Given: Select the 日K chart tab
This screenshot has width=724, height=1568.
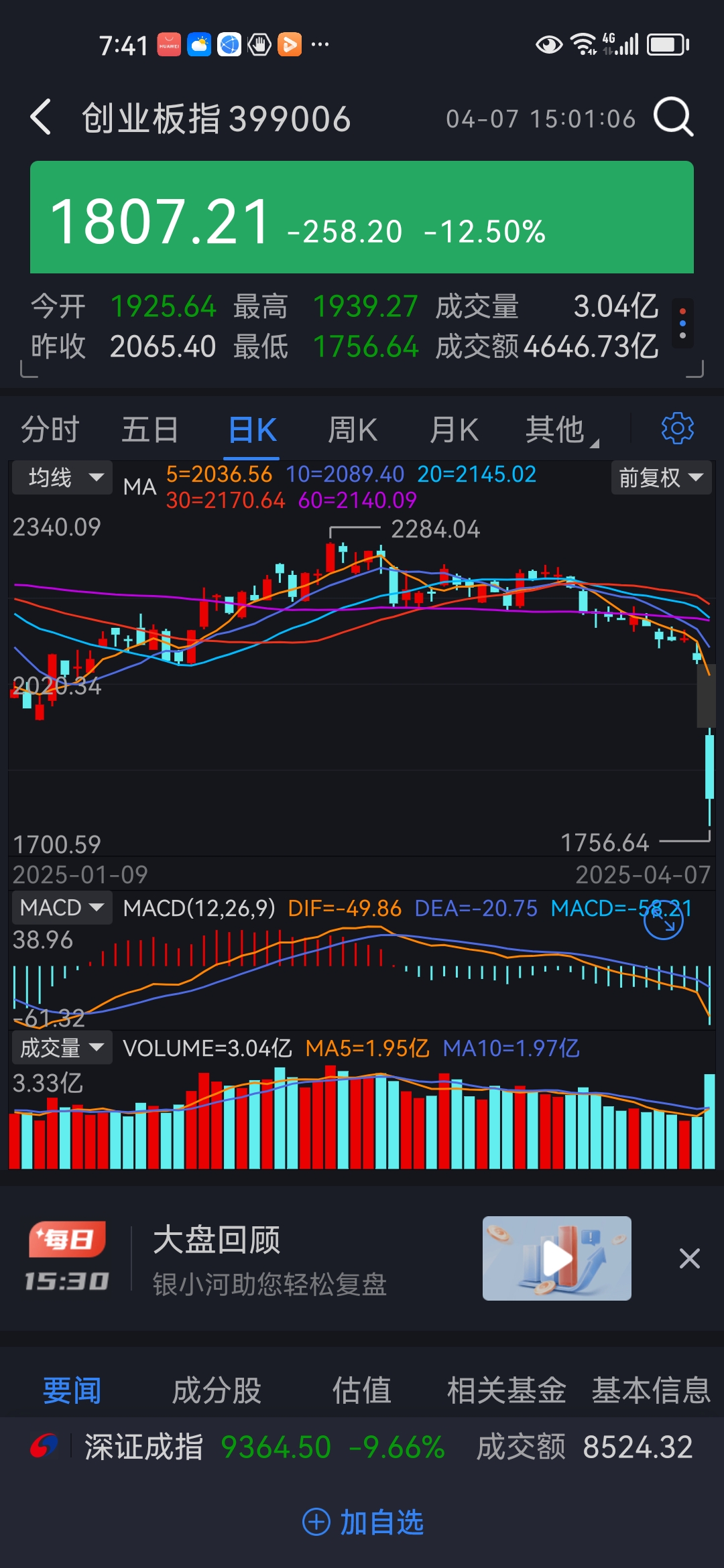Looking at the screenshot, I should 252,430.
